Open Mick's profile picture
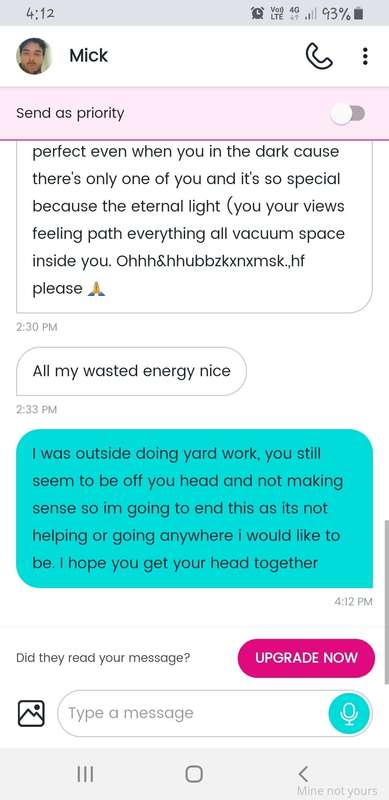 tap(34, 56)
